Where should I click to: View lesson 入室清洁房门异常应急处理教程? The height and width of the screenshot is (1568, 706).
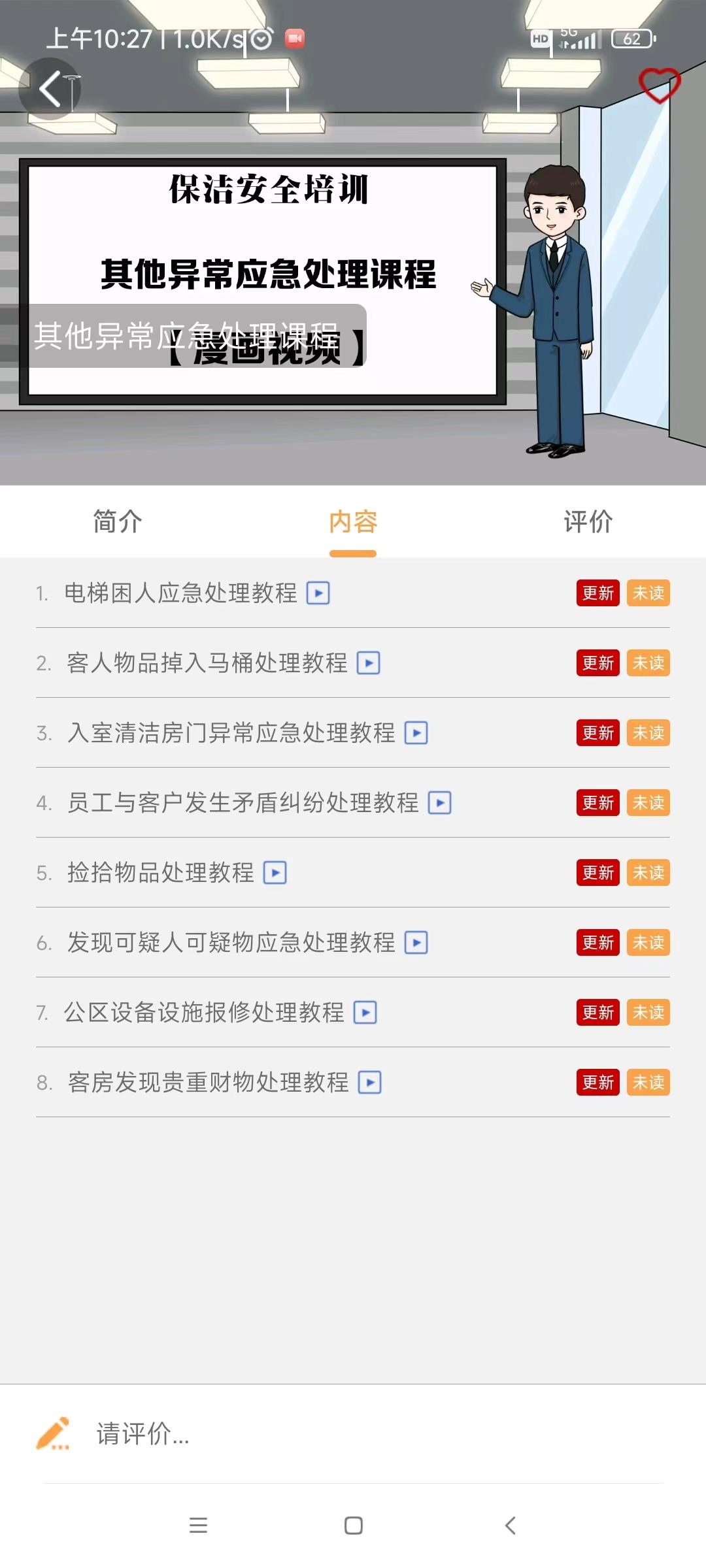tap(231, 733)
